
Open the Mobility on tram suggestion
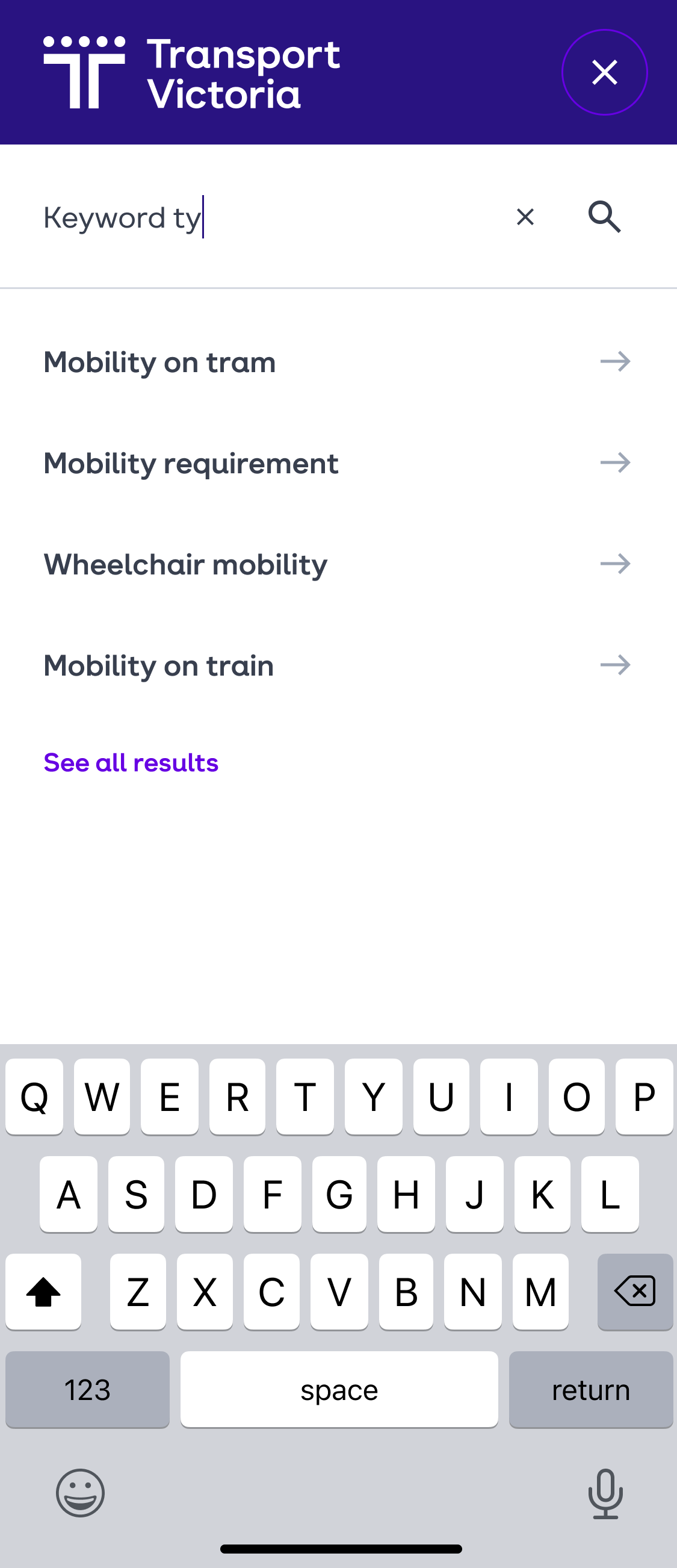point(338,362)
